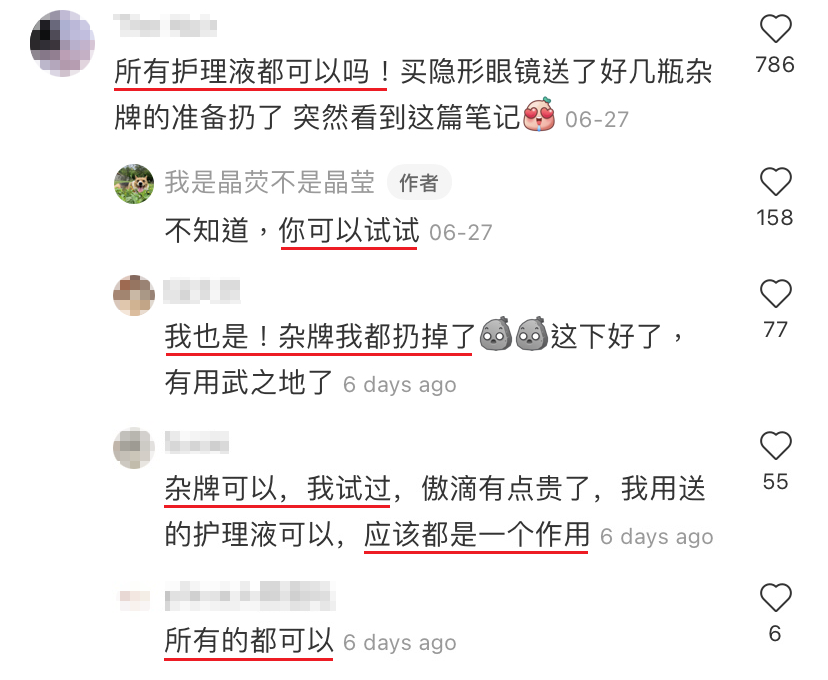Open the profile of author 我是晶荧不是晶莹

click(x=270, y=182)
